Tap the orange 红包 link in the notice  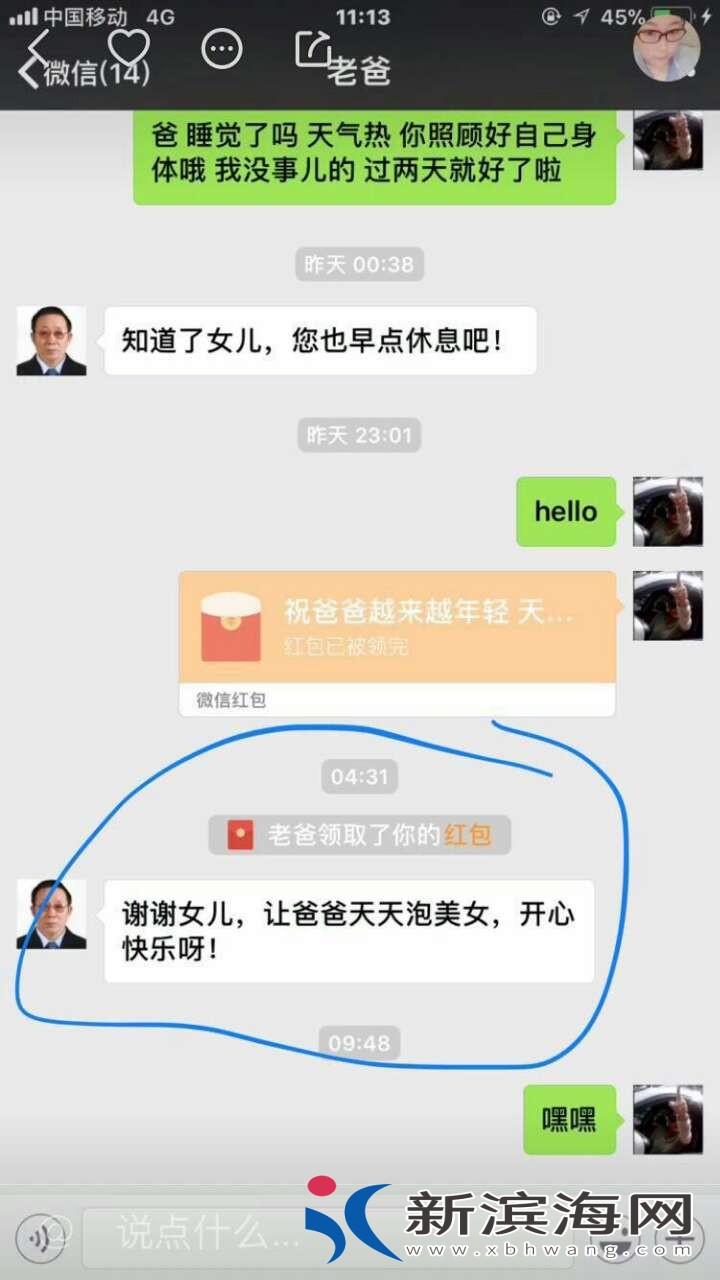point(468,835)
